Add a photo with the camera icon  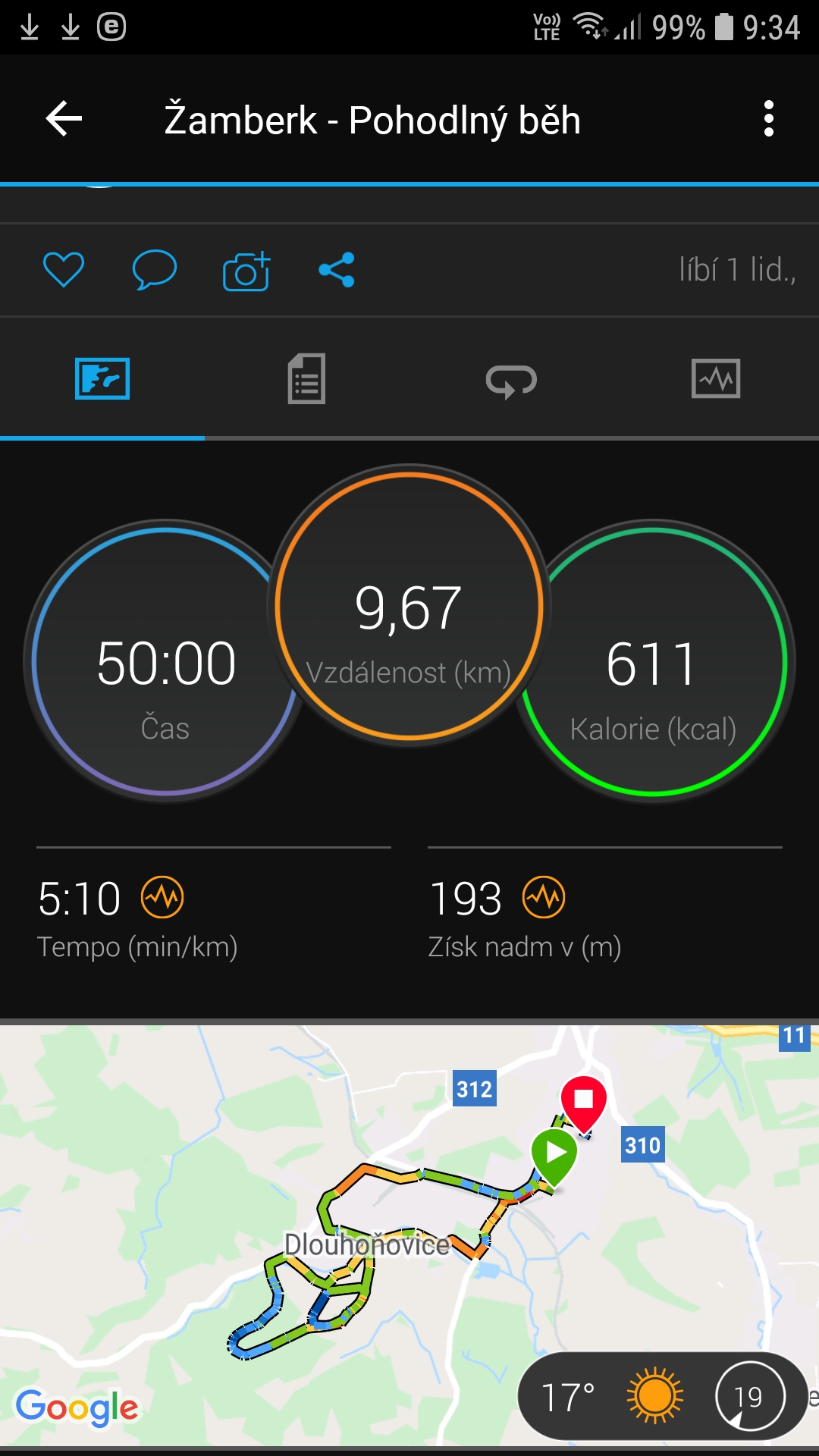(x=246, y=271)
